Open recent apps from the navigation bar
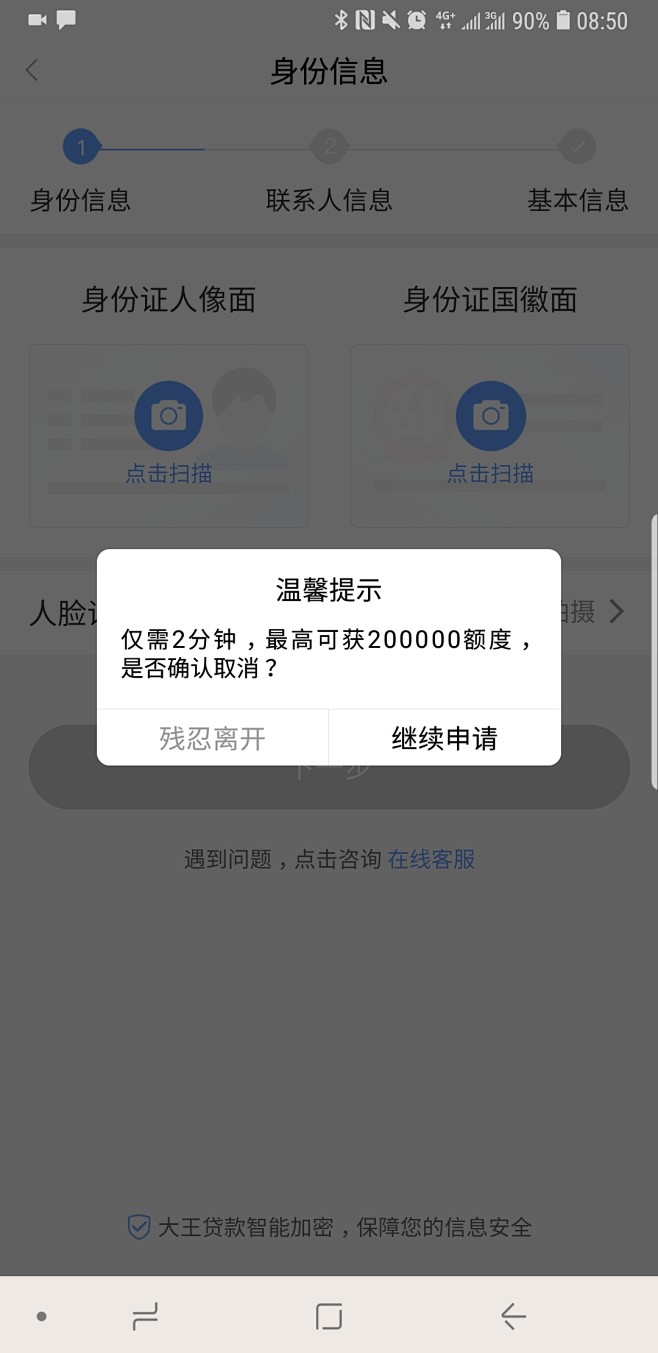This screenshot has height=1353, width=658. 145,1316
